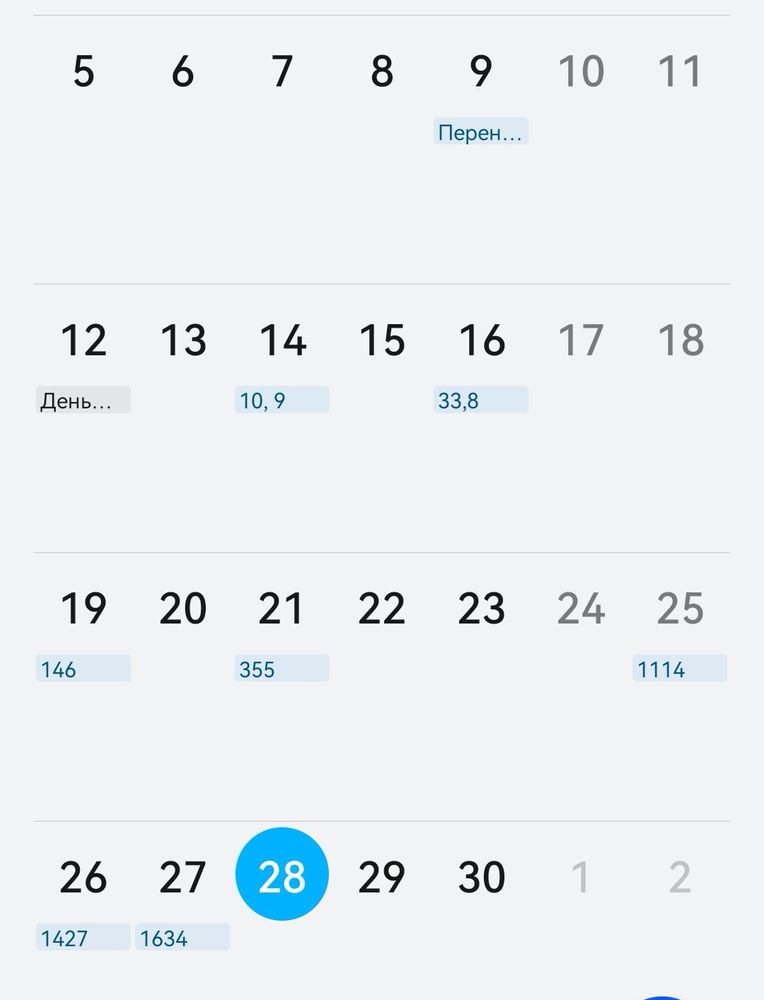Image resolution: width=764 pixels, height=1000 pixels.
Task: Select day 29 in the calendar
Action: click(x=381, y=877)
